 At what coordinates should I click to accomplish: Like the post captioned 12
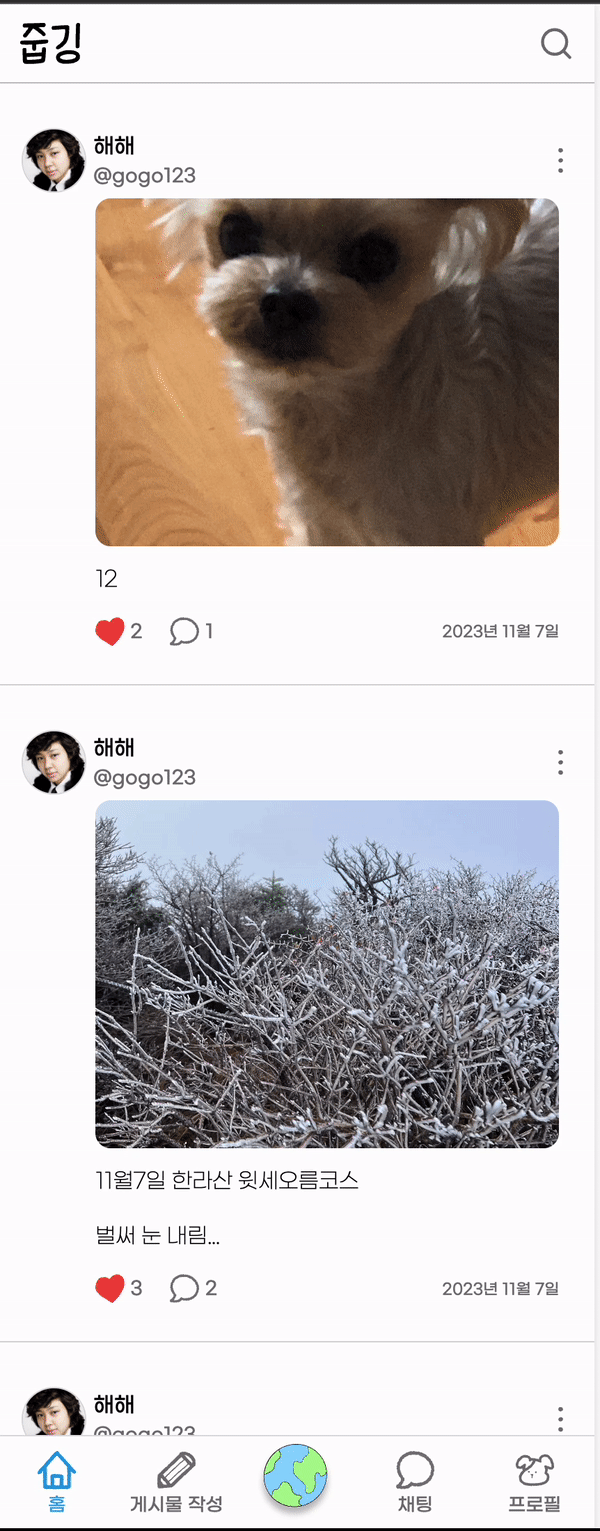coord(110,631)
